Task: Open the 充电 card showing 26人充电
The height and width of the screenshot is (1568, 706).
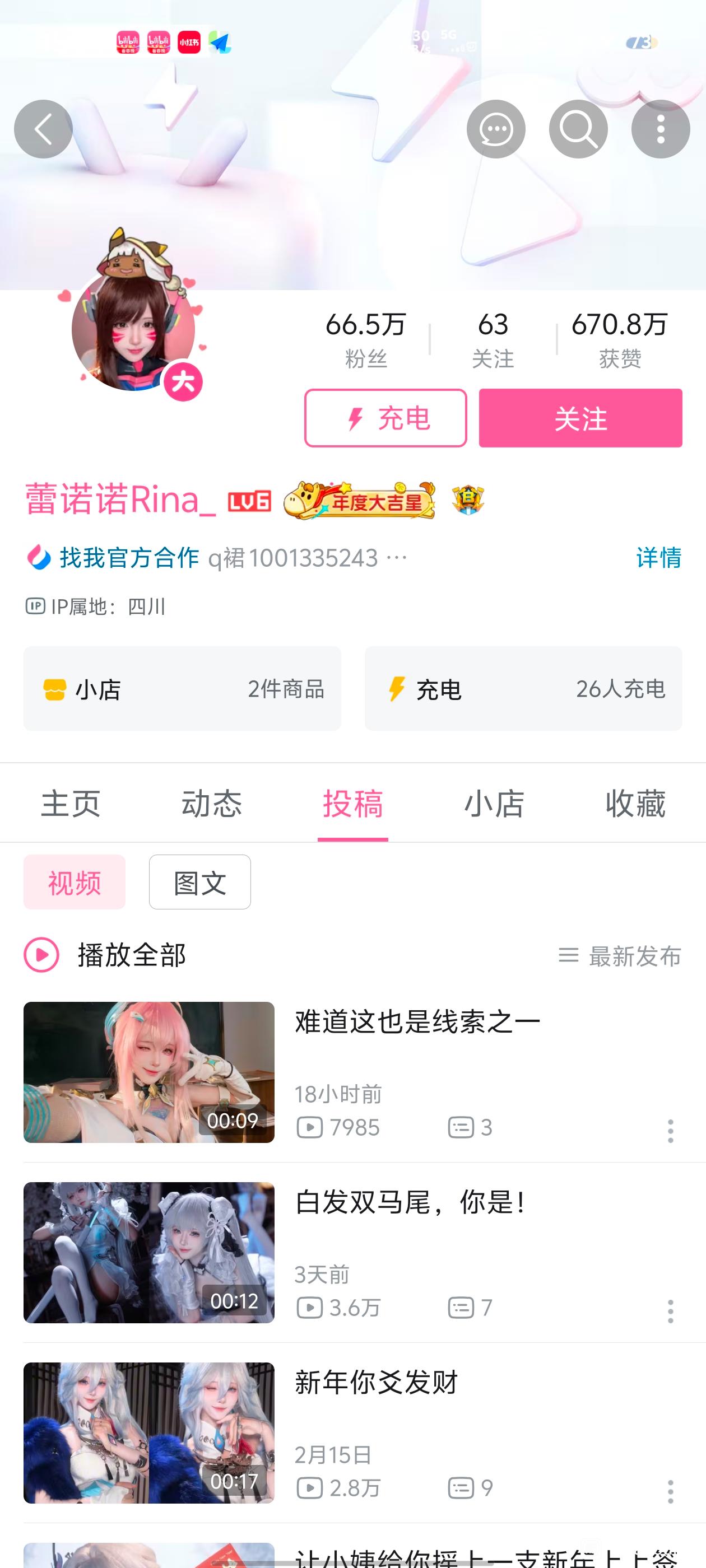Action: 523,688
